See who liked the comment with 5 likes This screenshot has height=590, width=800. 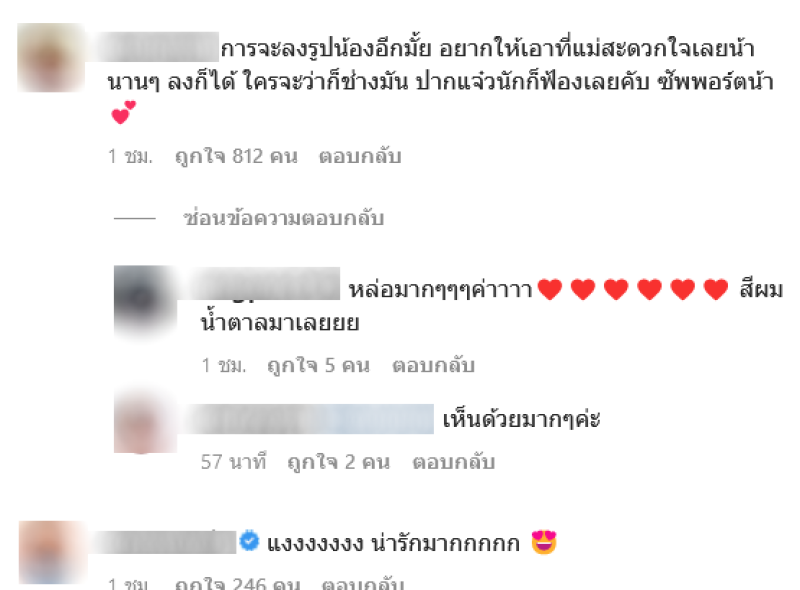click(318, 366)
